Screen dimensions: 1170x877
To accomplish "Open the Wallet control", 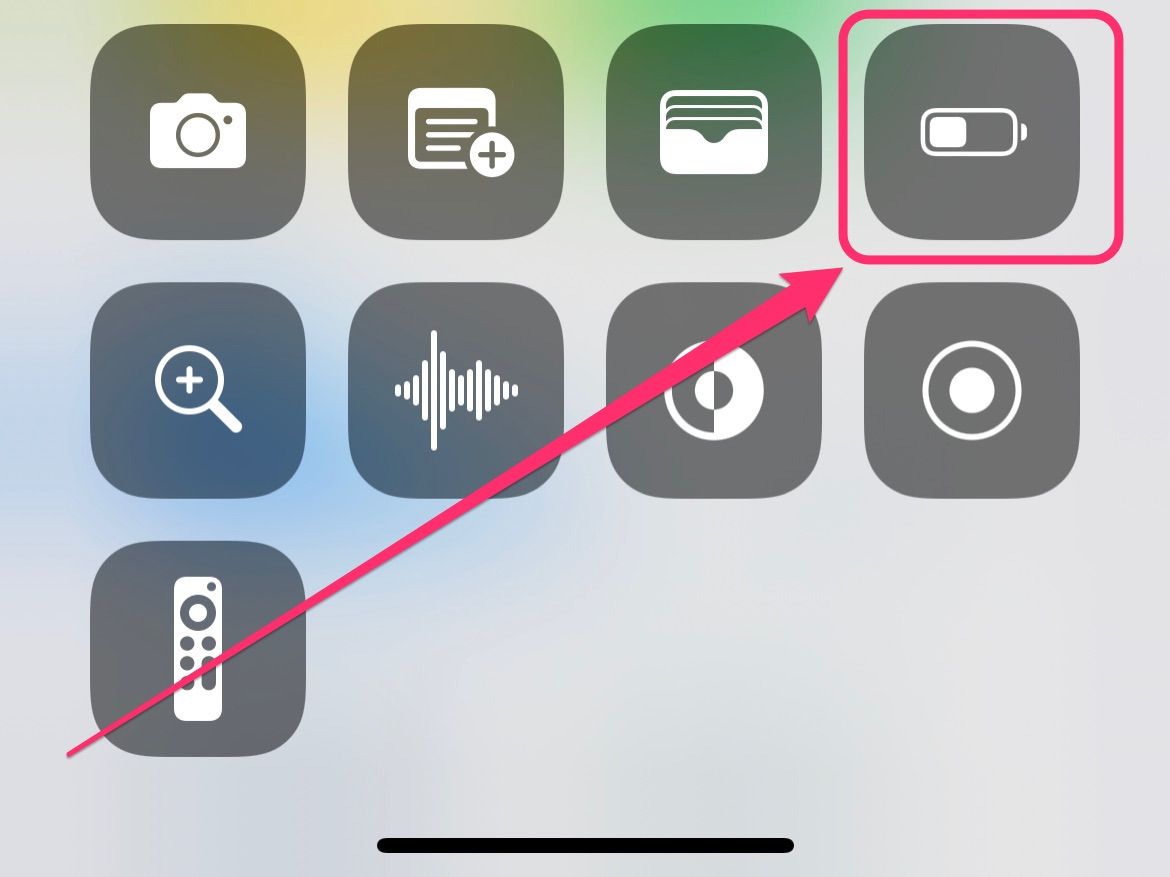I will tap(714, 131).
